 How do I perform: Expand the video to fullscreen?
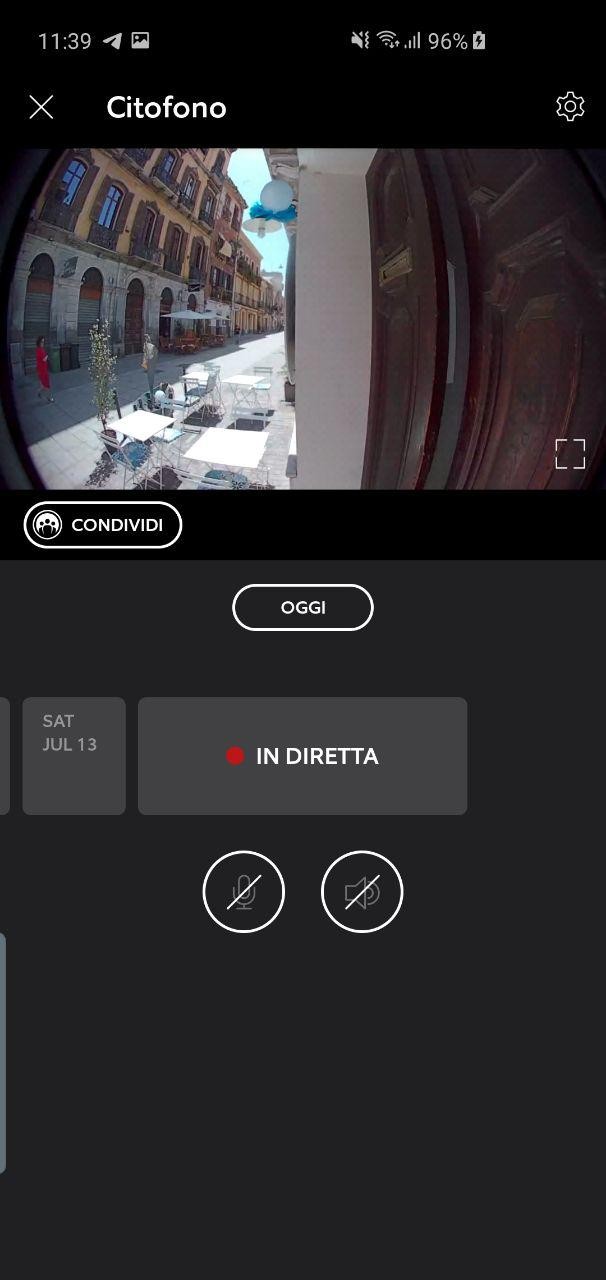[x=570, y=453]
